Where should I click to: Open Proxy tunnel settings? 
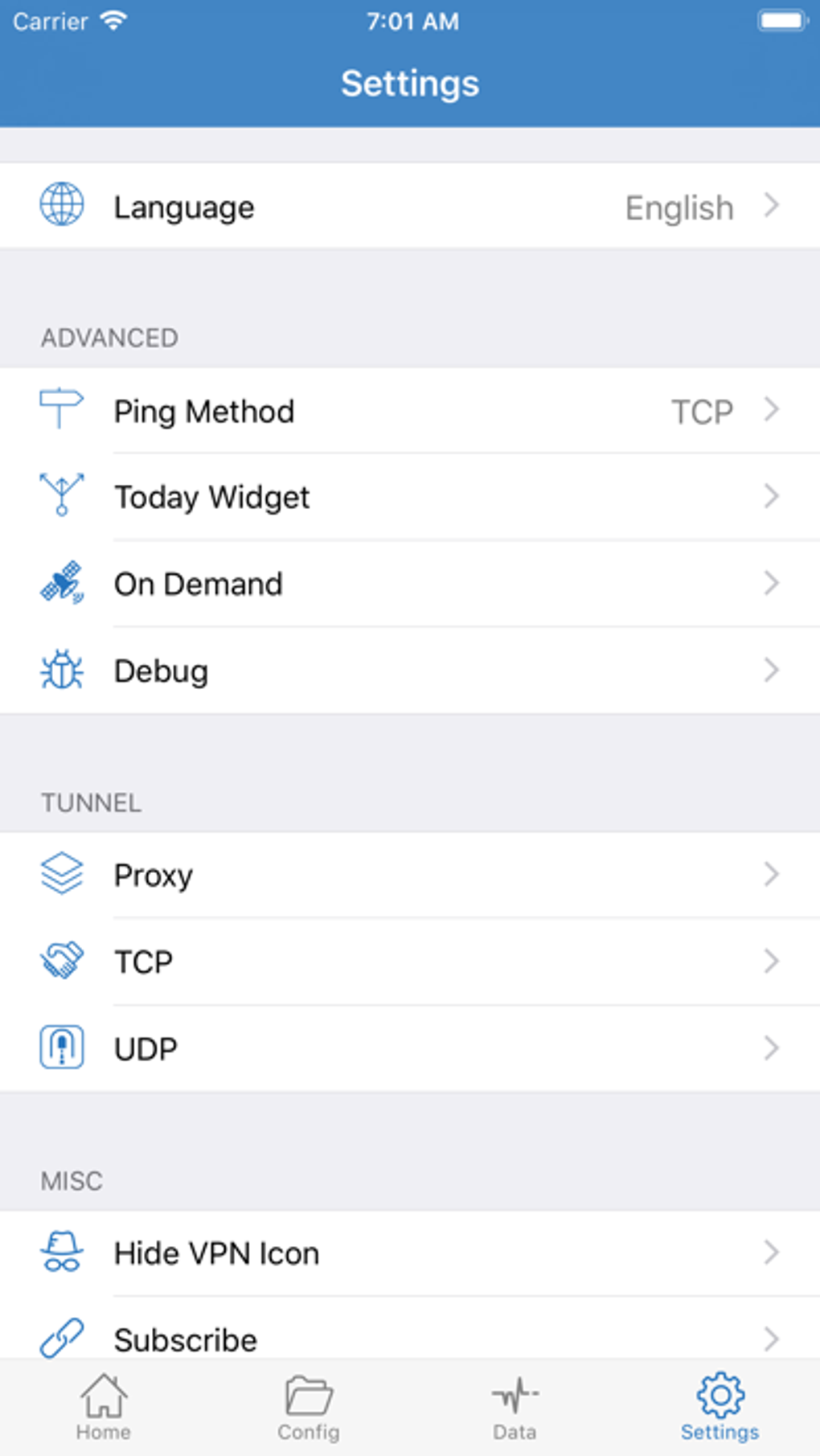click(410, 875)
